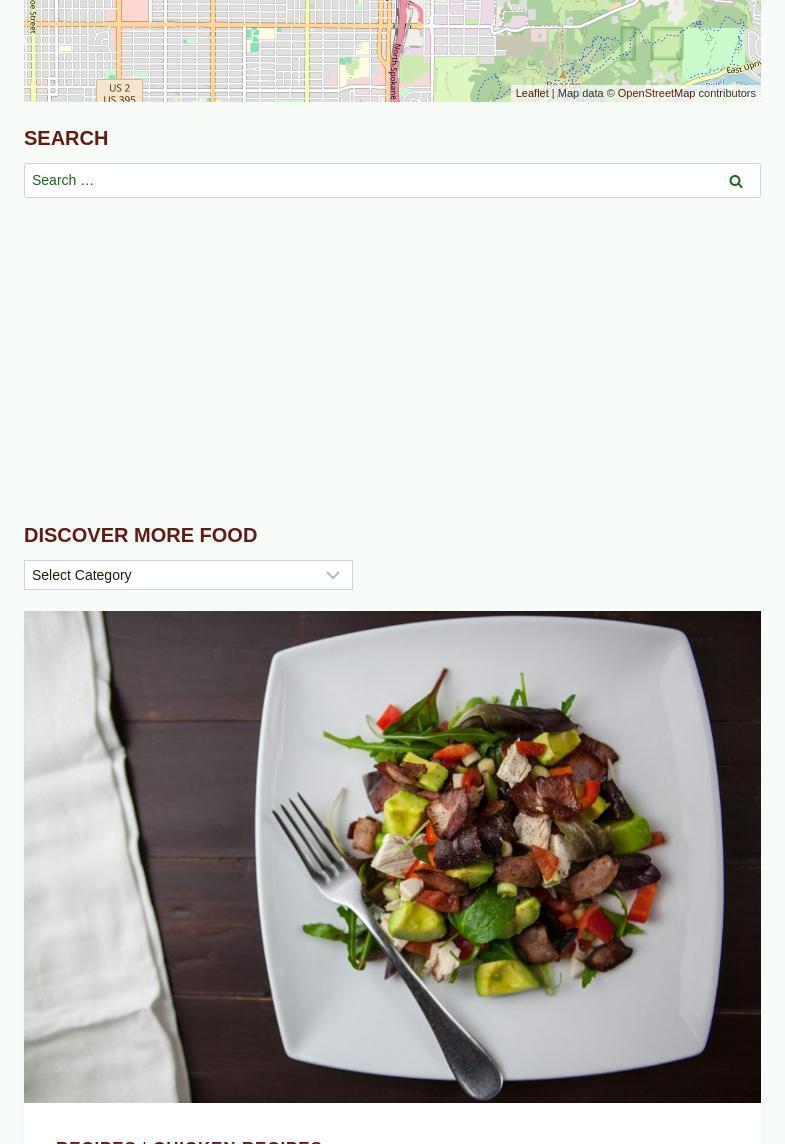Open the chicken salad recipe image

[392, 856]
